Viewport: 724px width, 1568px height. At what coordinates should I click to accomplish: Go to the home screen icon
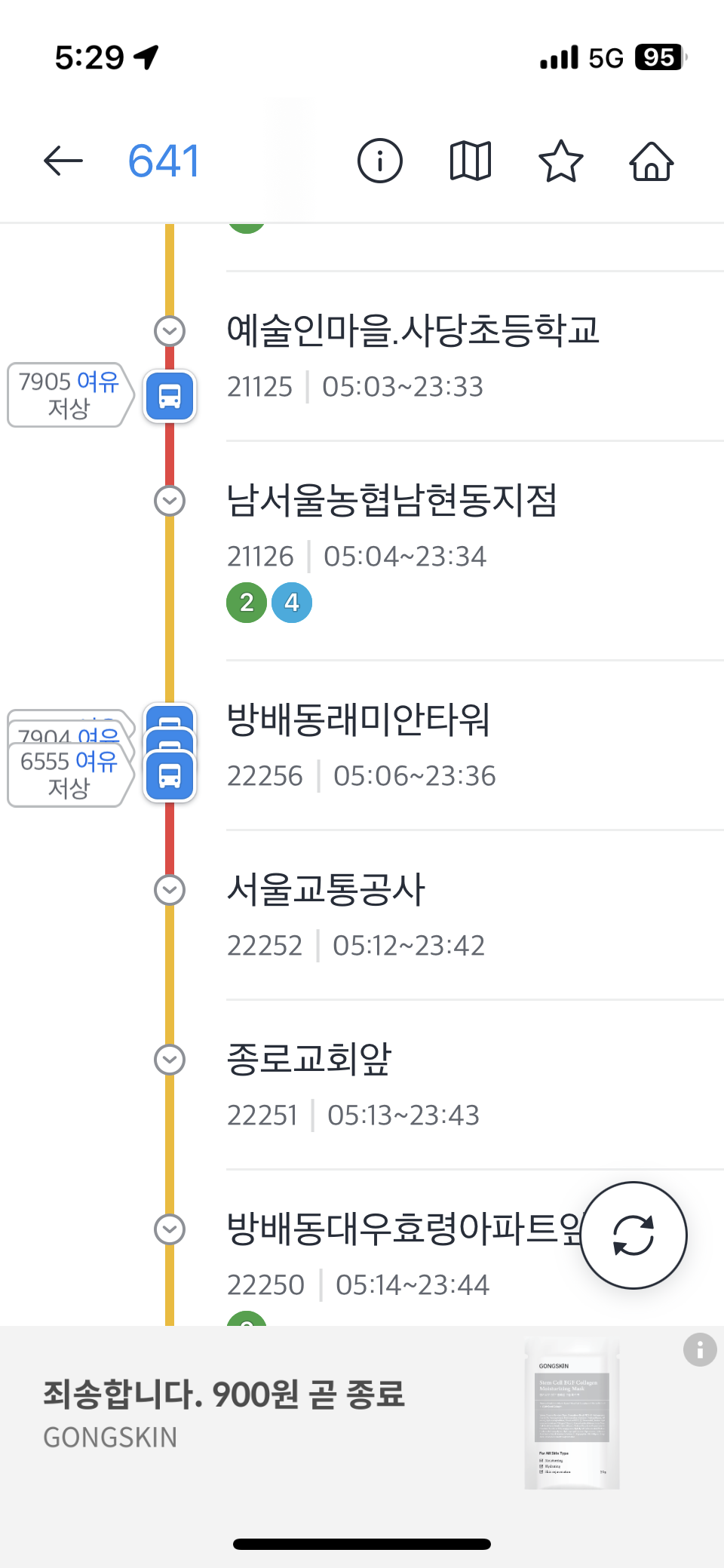pyautogui.click(x=652, y=161)
